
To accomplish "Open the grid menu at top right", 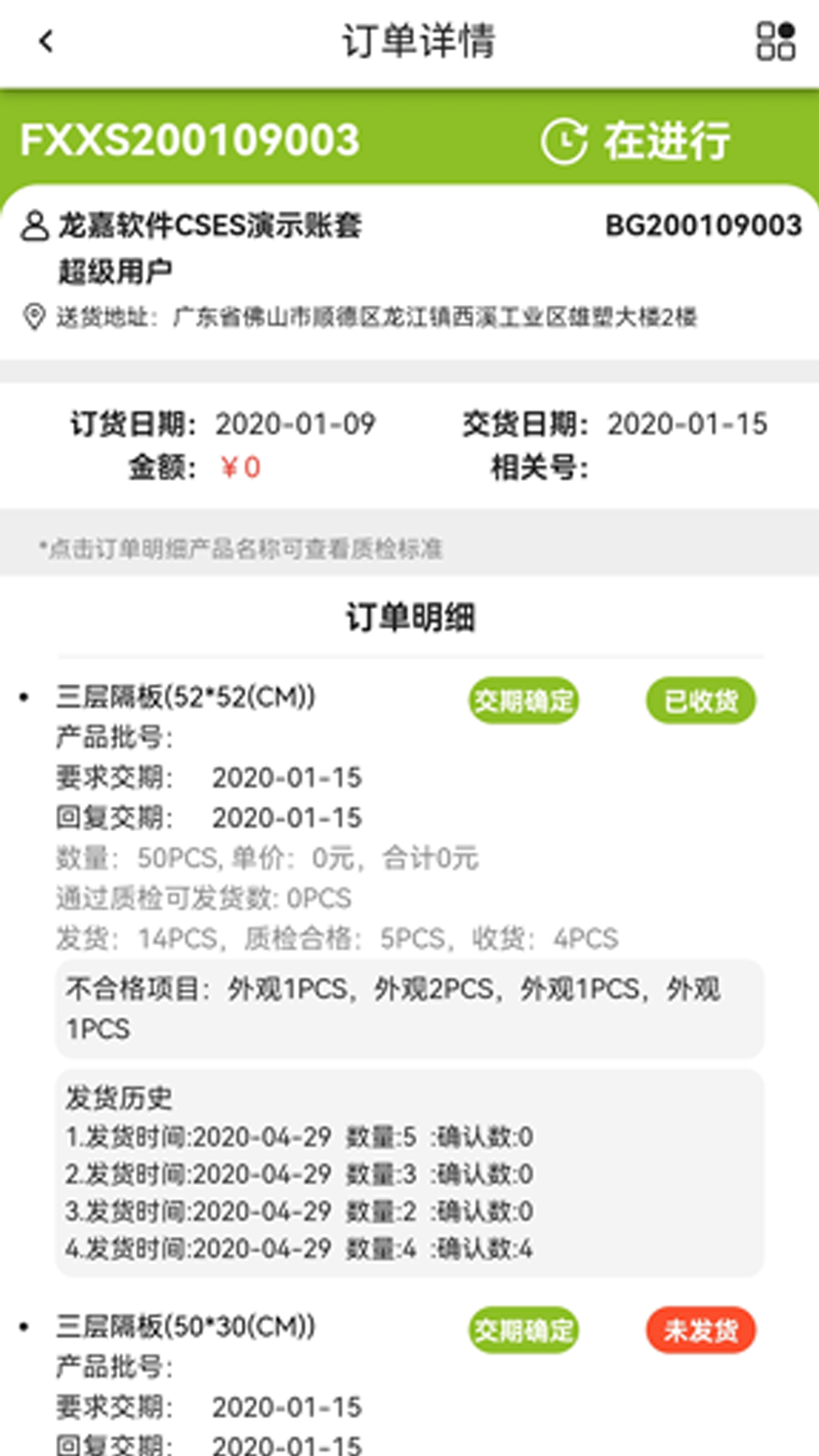I will tap(775, 42).
